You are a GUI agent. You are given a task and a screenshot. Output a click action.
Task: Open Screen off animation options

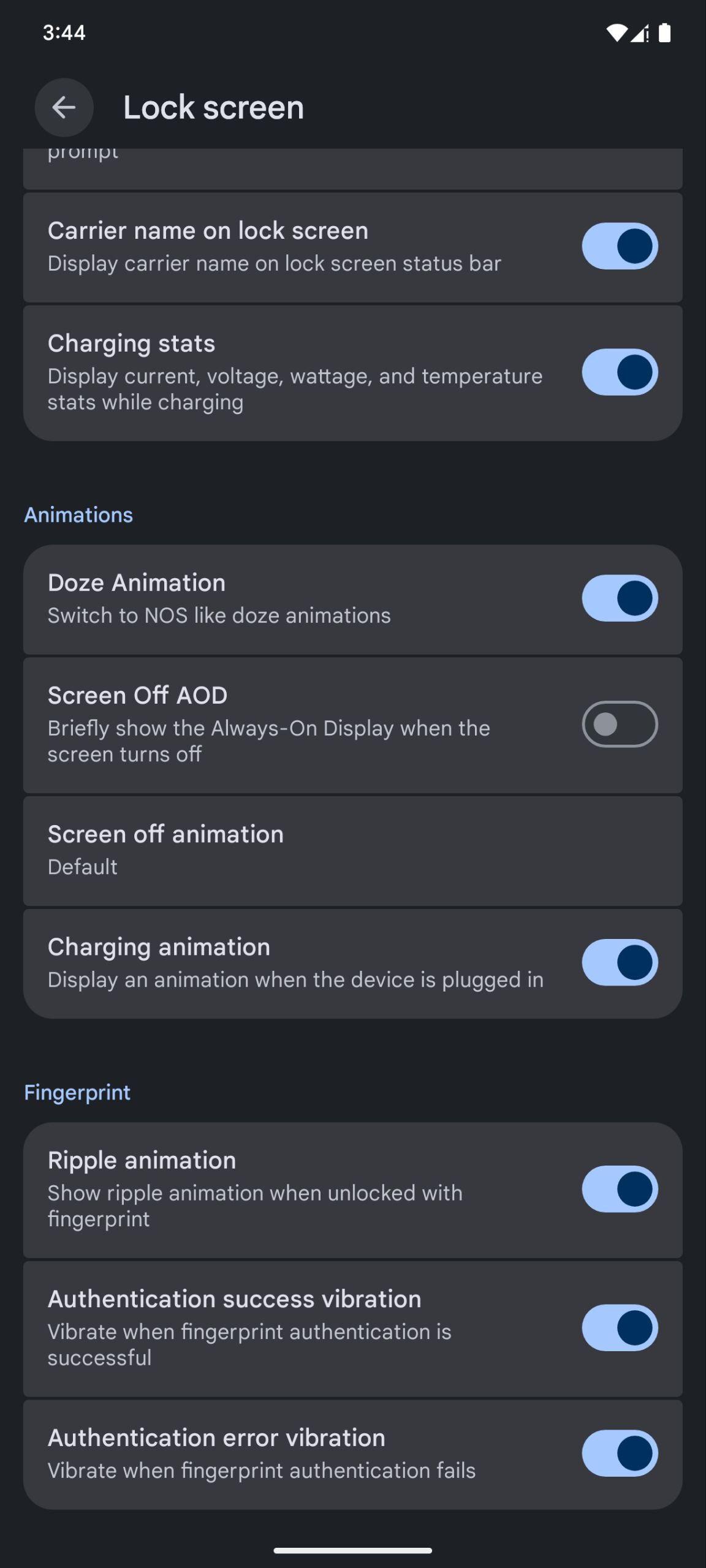pyautogui.click(x=353, y=851)
